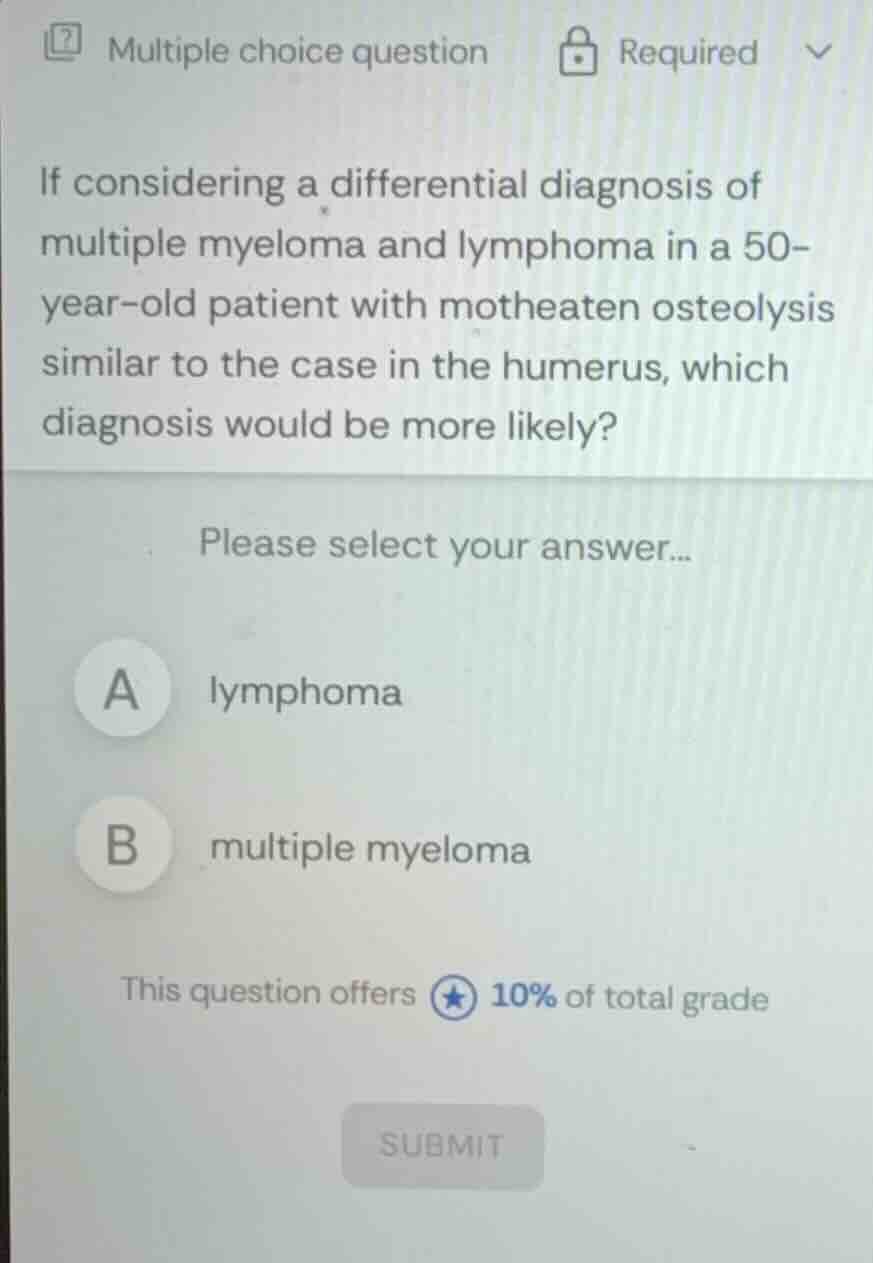Click the Please select your answer prompt
Viewport: 873px width, 1263px height.
click(446, 545)
